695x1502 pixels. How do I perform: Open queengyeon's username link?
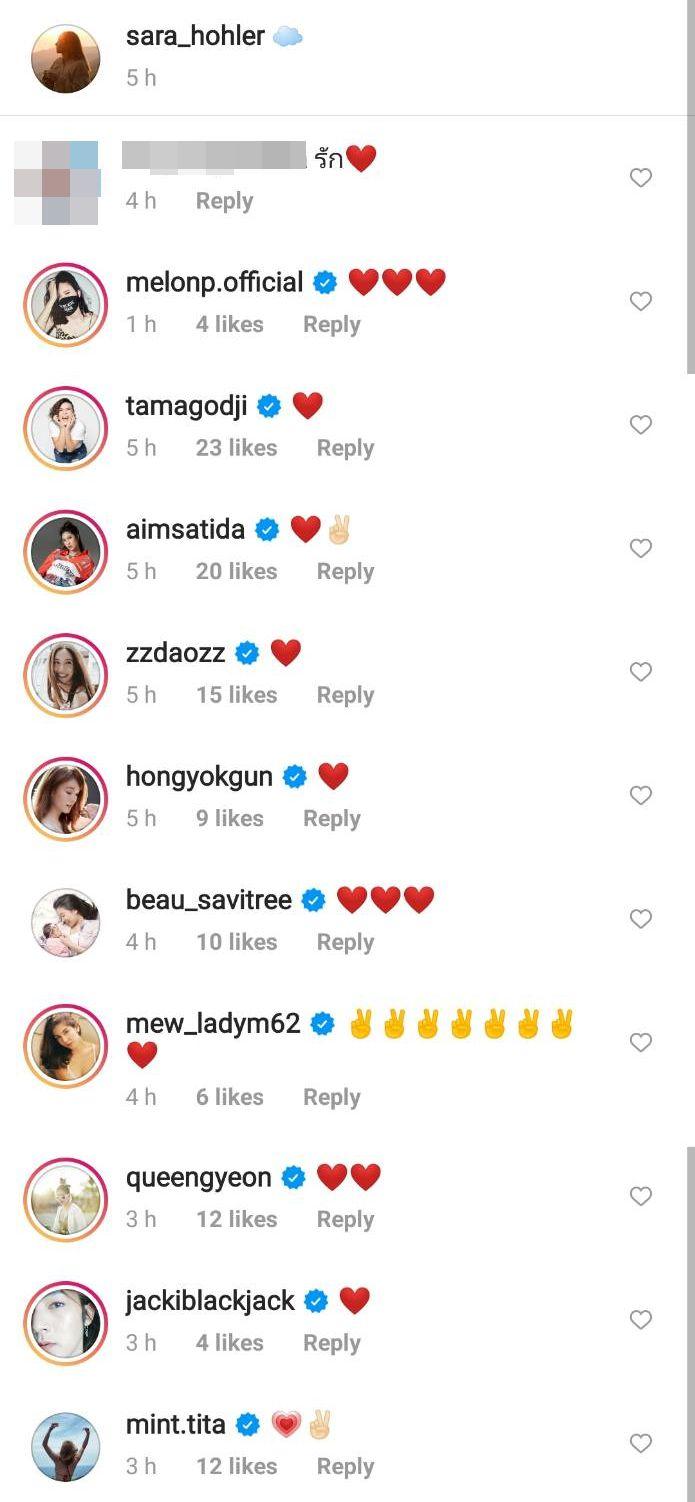(x=198, y=1177)
